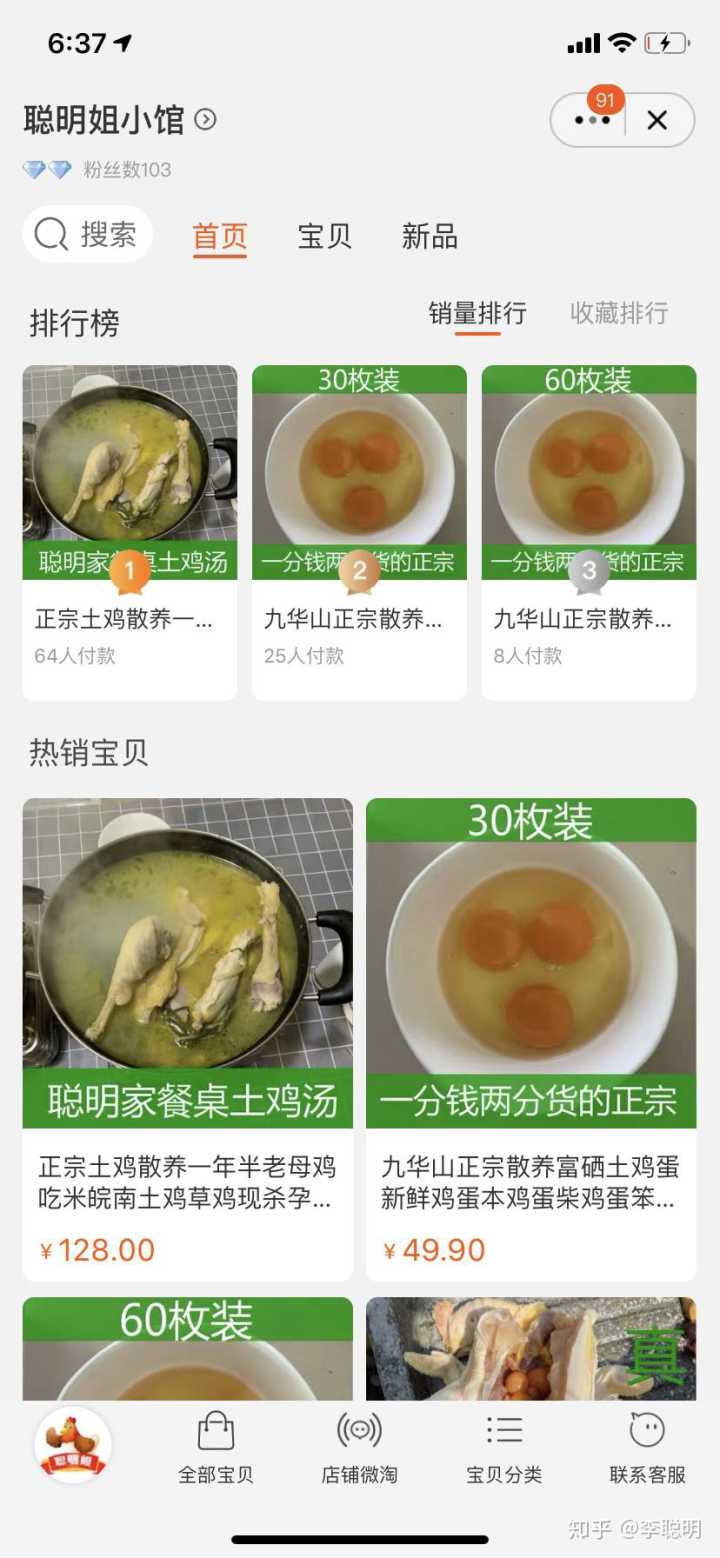Open 宝贝分类 categories

(x=504, y=1448)
